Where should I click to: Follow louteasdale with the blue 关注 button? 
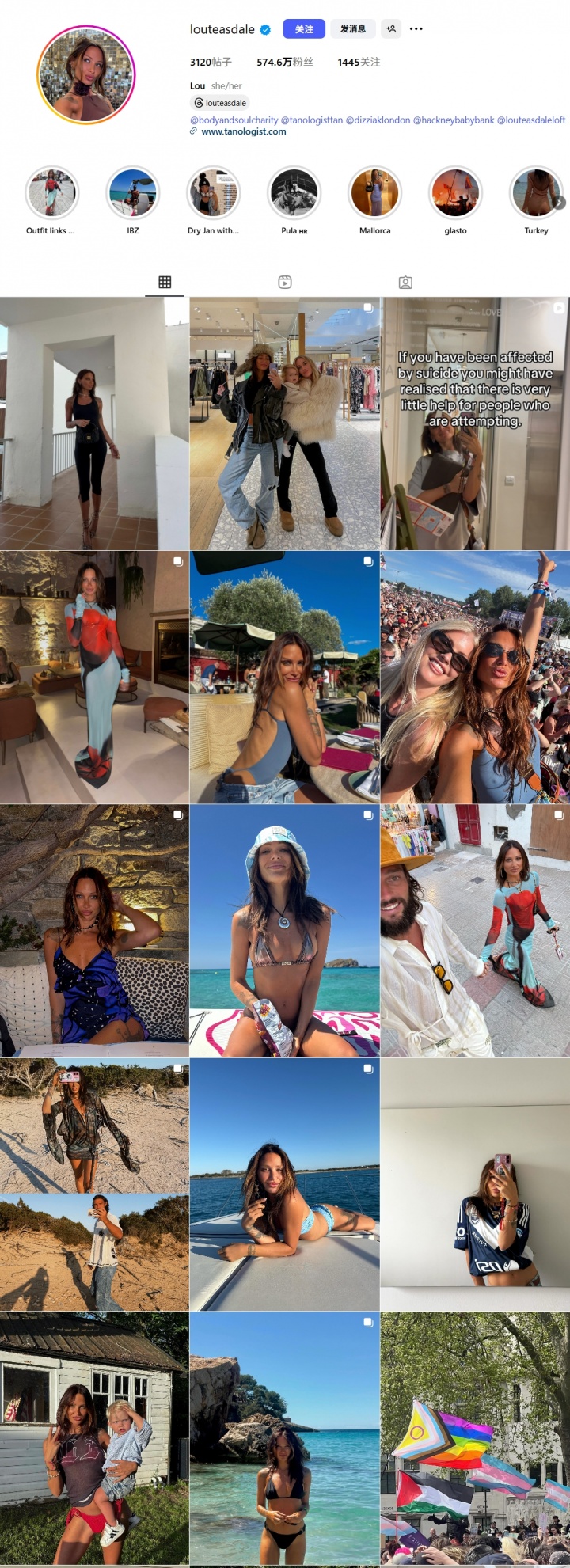pyautogui.click(x=304, y=29)
